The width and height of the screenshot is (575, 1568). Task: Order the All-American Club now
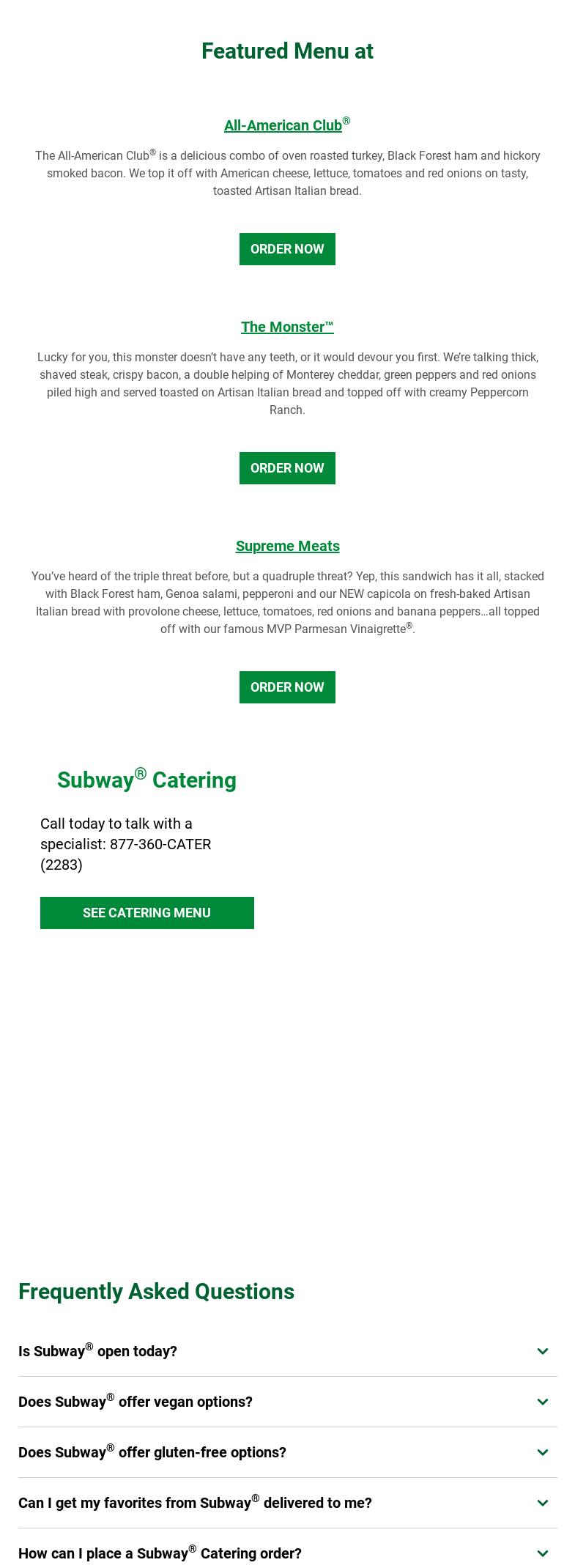pyautogui.click(x=287, y=249)
